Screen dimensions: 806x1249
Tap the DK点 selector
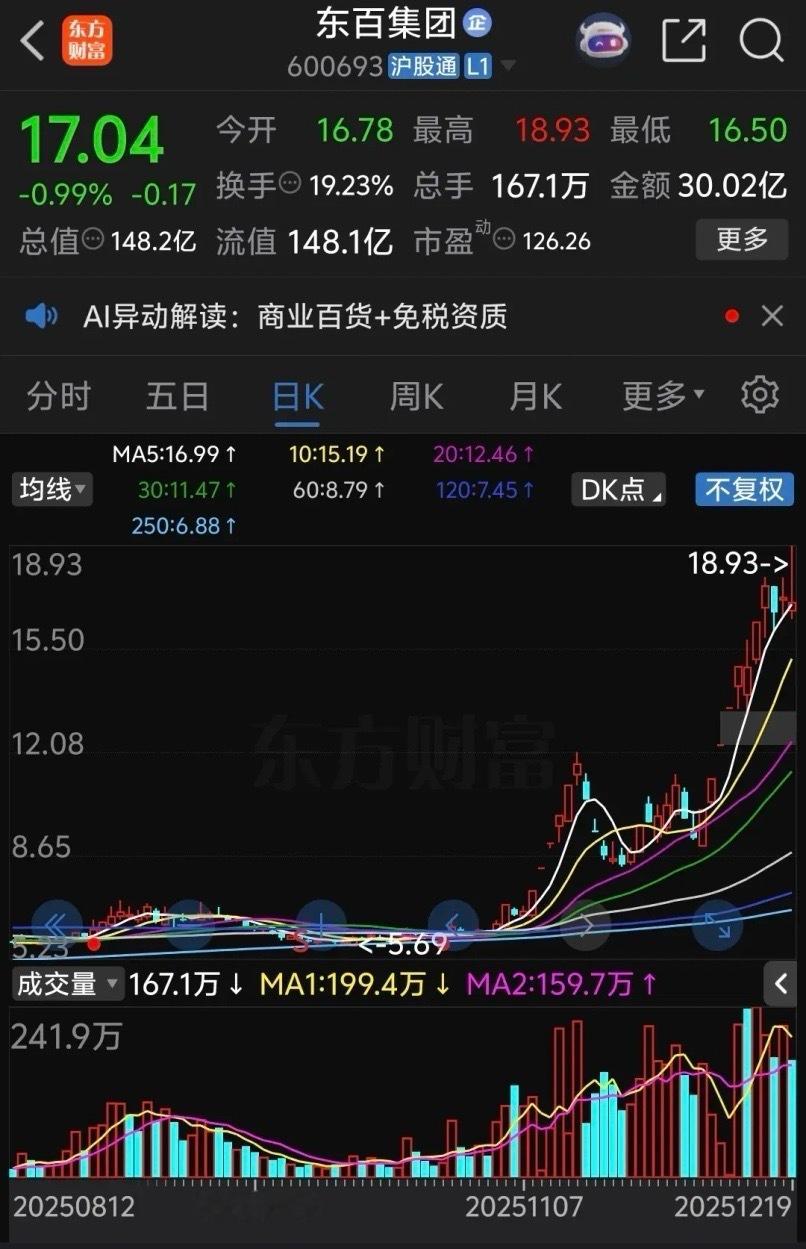(x=619, y=490)
